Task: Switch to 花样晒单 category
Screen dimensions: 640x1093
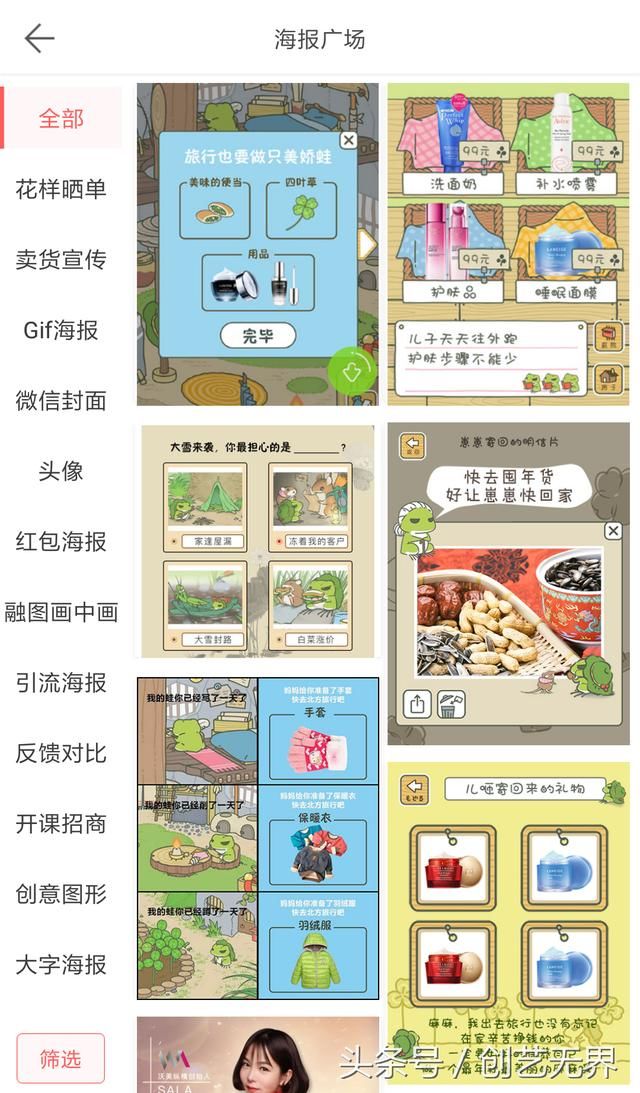Action: coord(61,189)
